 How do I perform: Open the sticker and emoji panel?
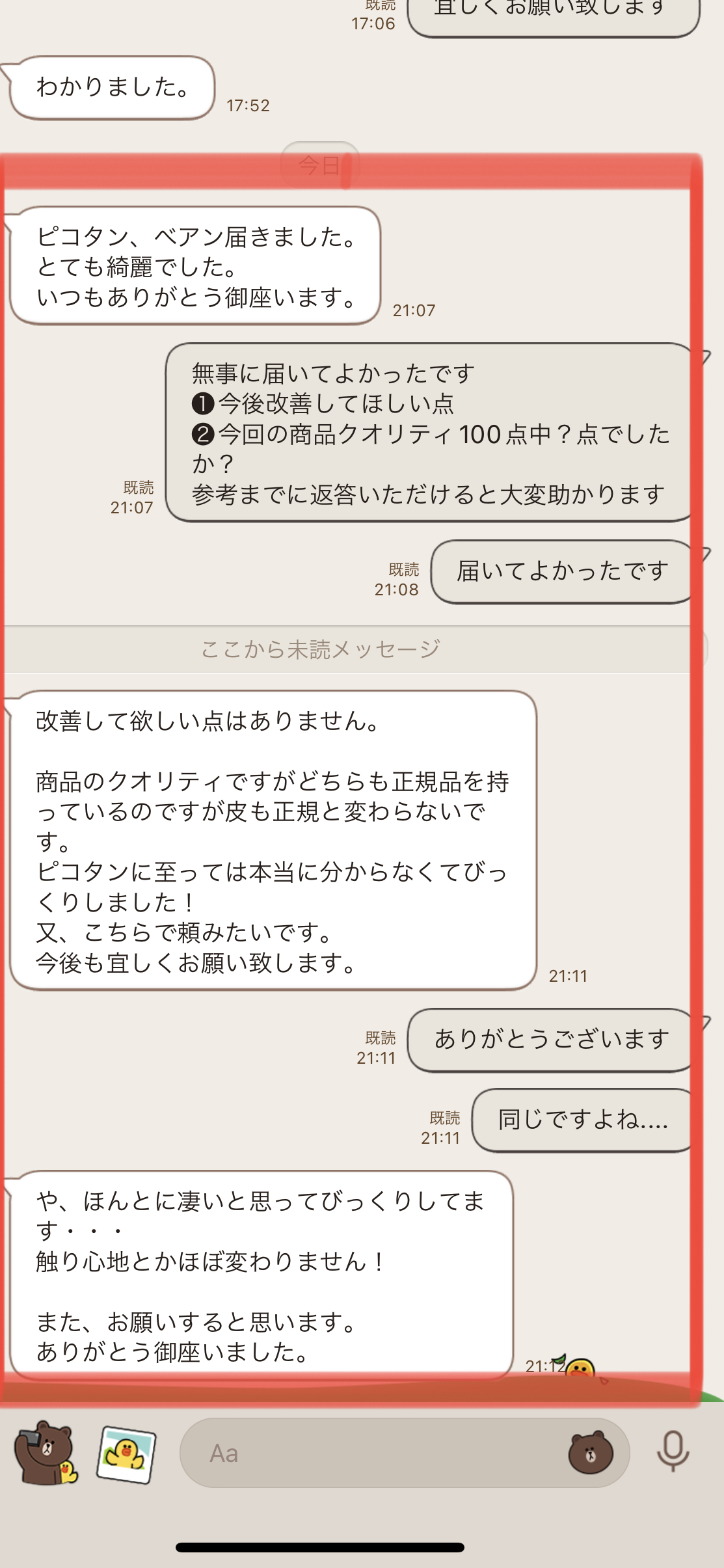(x=590, y=1452)
